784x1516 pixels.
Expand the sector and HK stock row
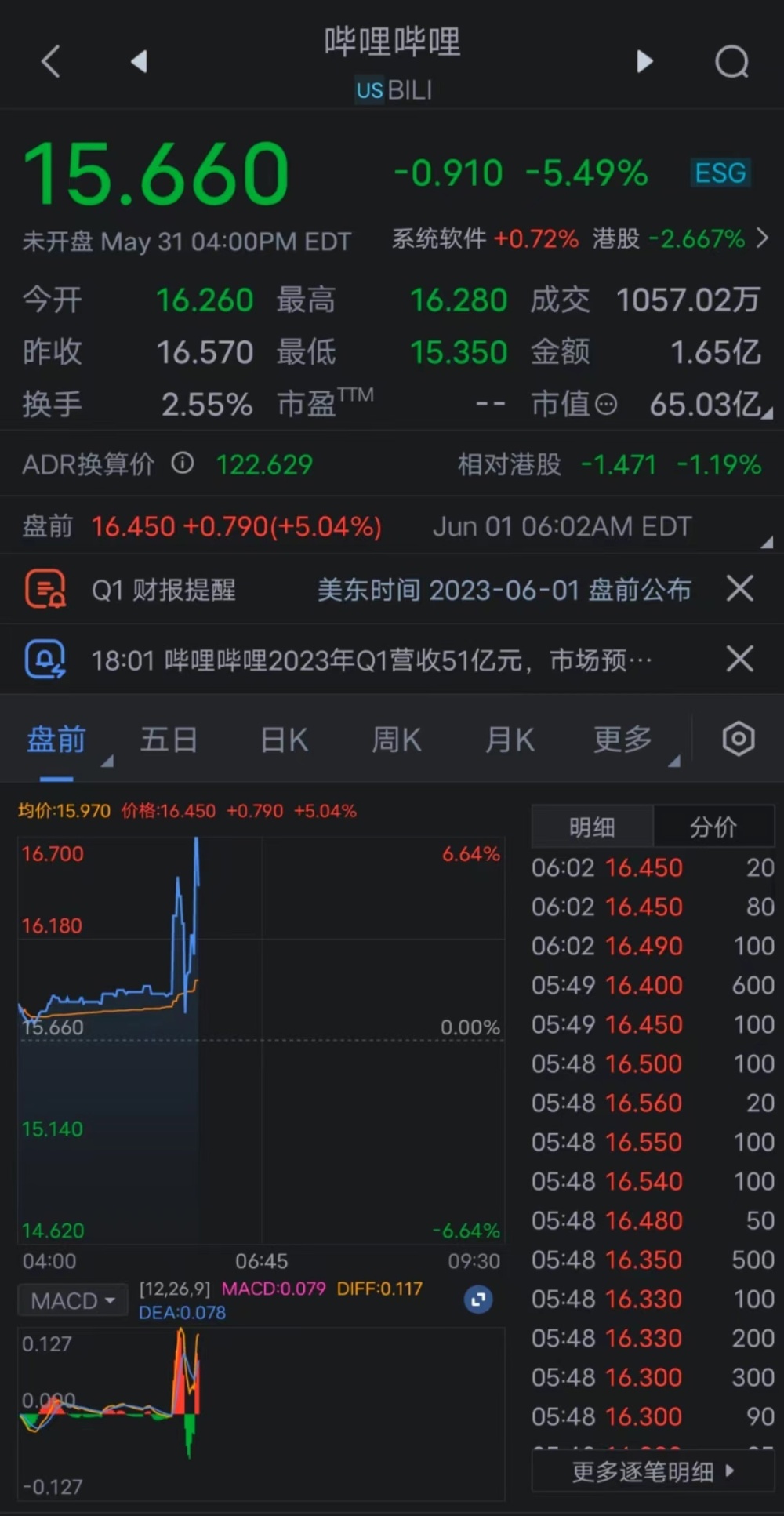click(762, 238)
